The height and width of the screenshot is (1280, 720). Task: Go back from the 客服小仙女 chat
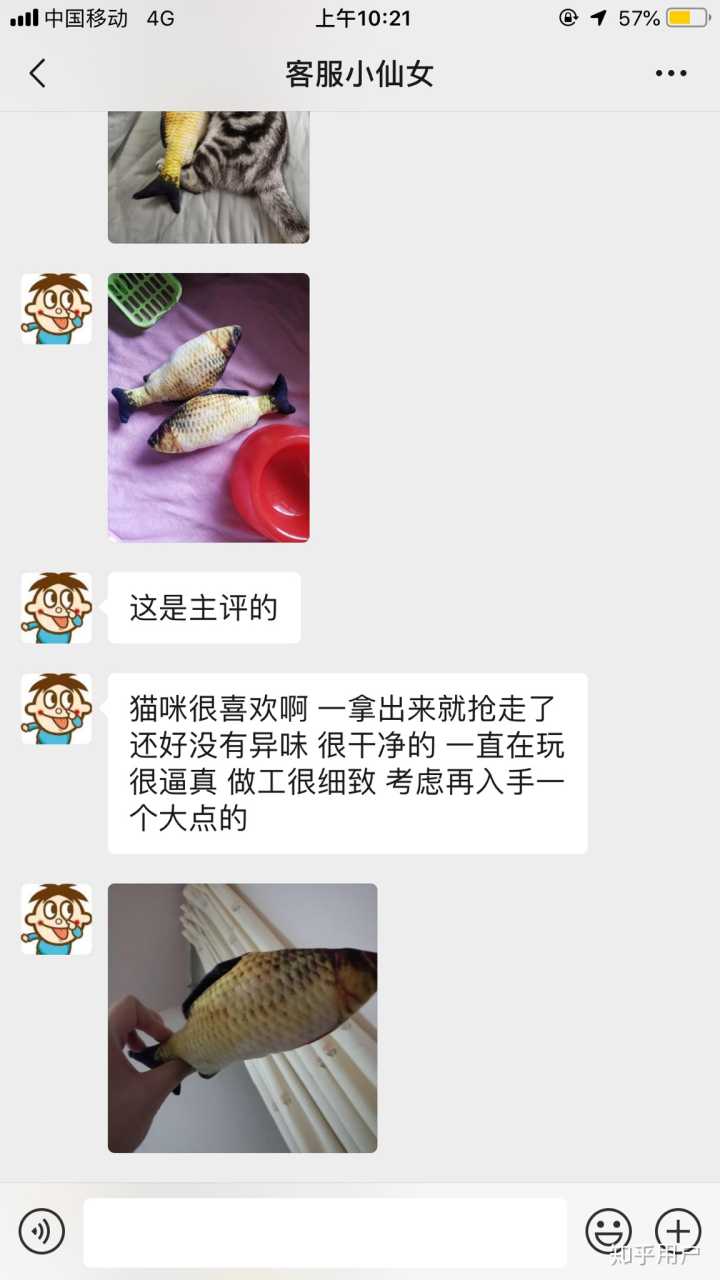point(38,74)
